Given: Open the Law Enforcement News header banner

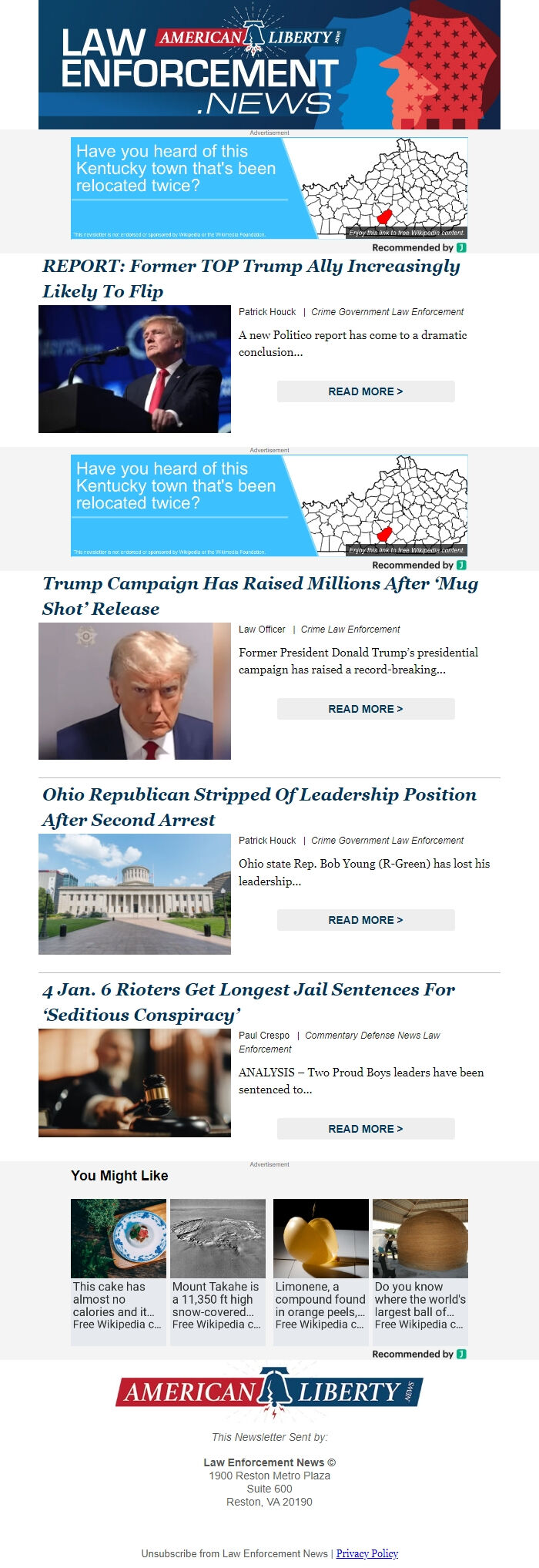Looking at the screenshot, I should 269,65.
